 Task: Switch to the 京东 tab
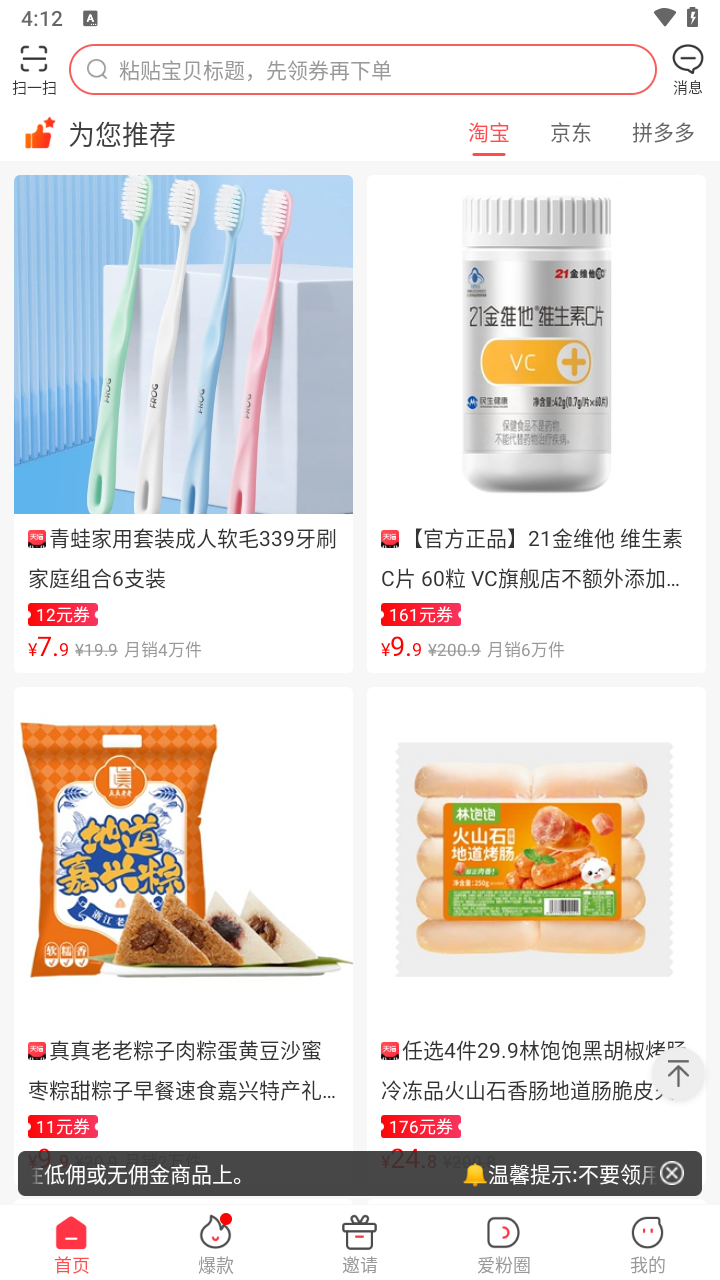click(x=571, y=133)
